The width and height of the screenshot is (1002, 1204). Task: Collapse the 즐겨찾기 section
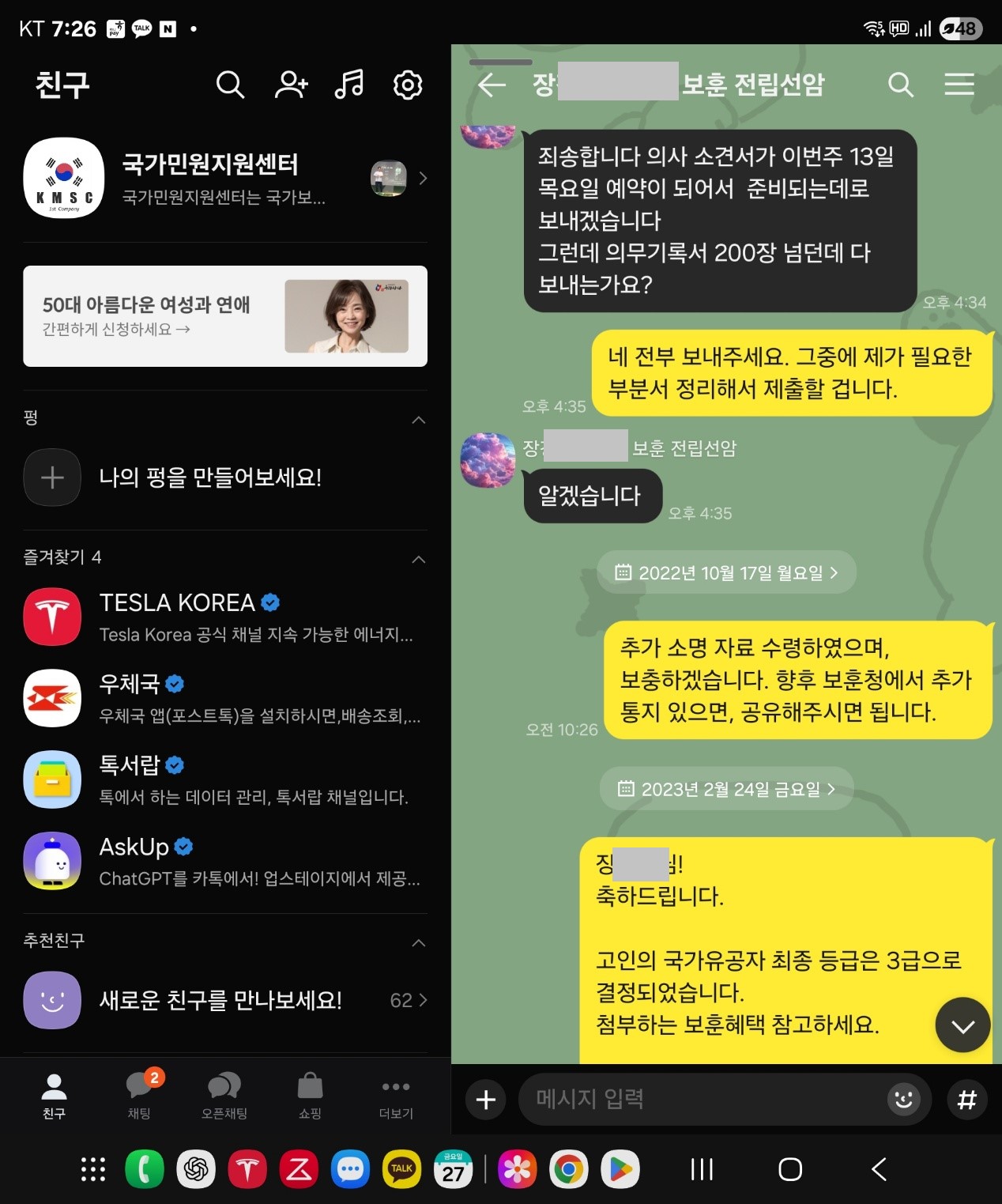click(x=419, y=559)
